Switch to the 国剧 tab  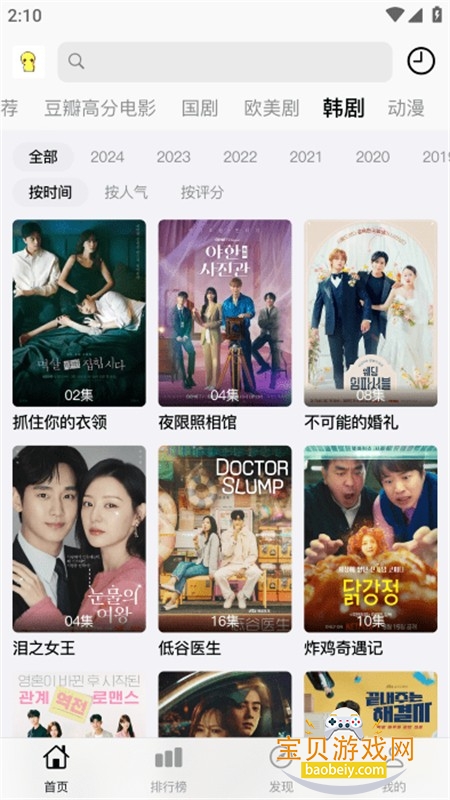(199, 108)
